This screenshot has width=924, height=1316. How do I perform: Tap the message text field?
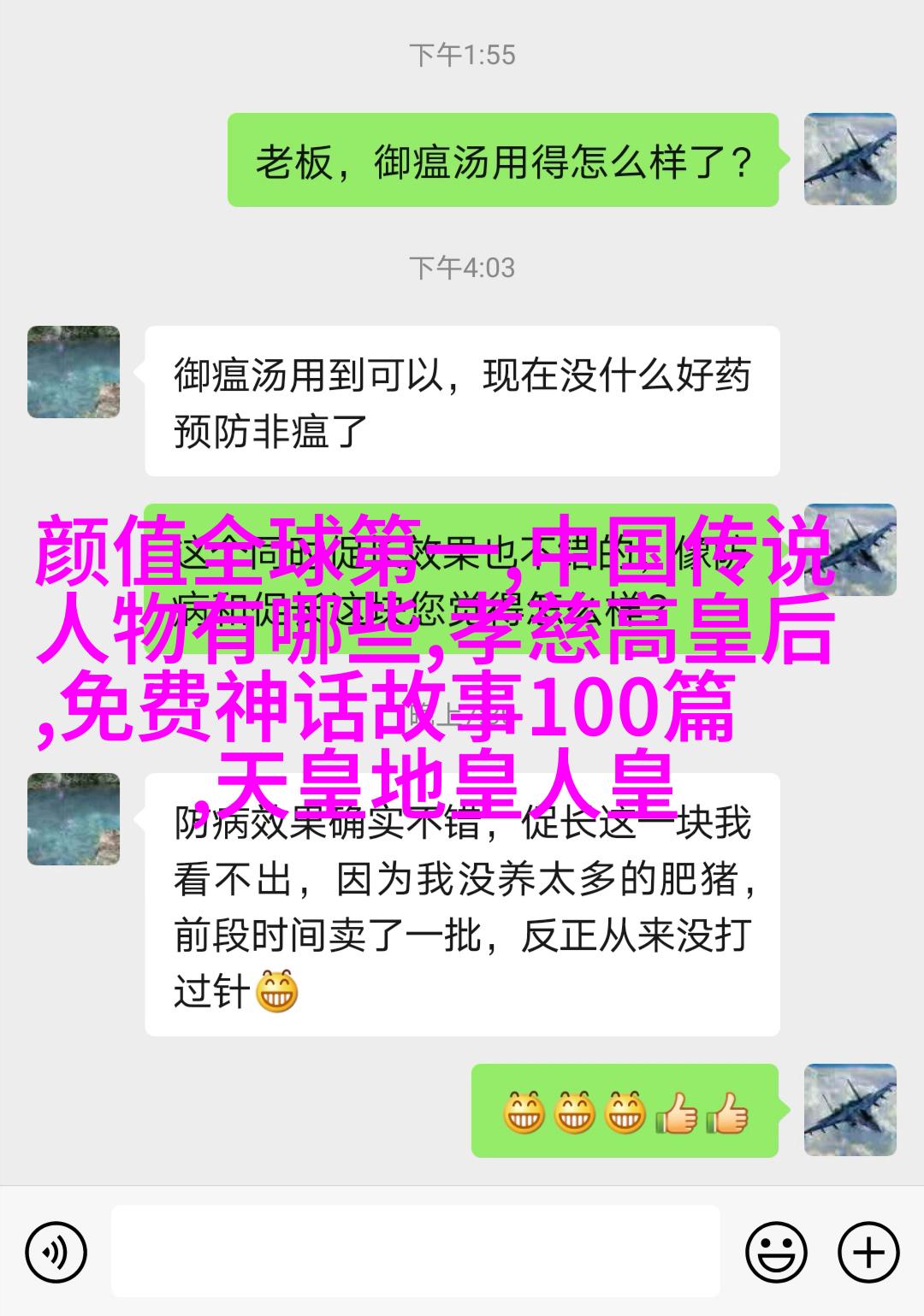[415, 1252]
